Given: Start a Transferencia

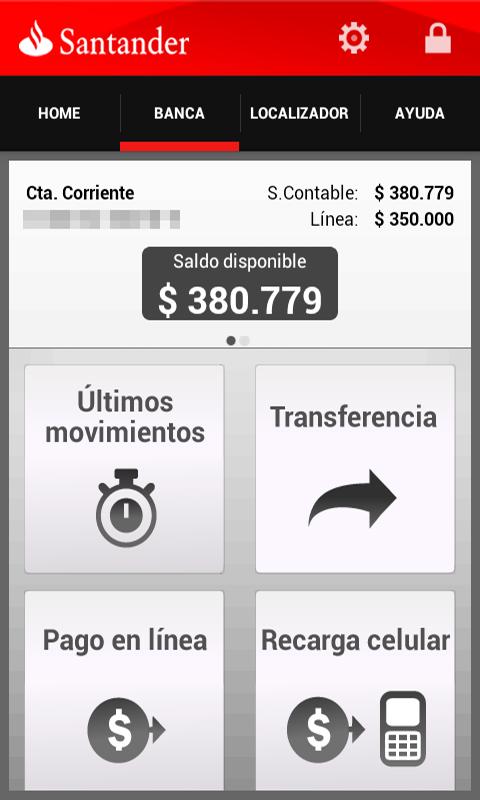Looking at the screenshot, I should click(x=355, y=469).
